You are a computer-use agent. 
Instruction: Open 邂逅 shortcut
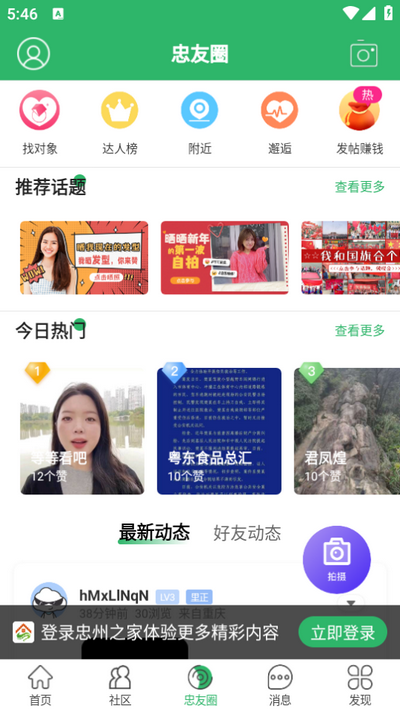[x=280, y=123]
